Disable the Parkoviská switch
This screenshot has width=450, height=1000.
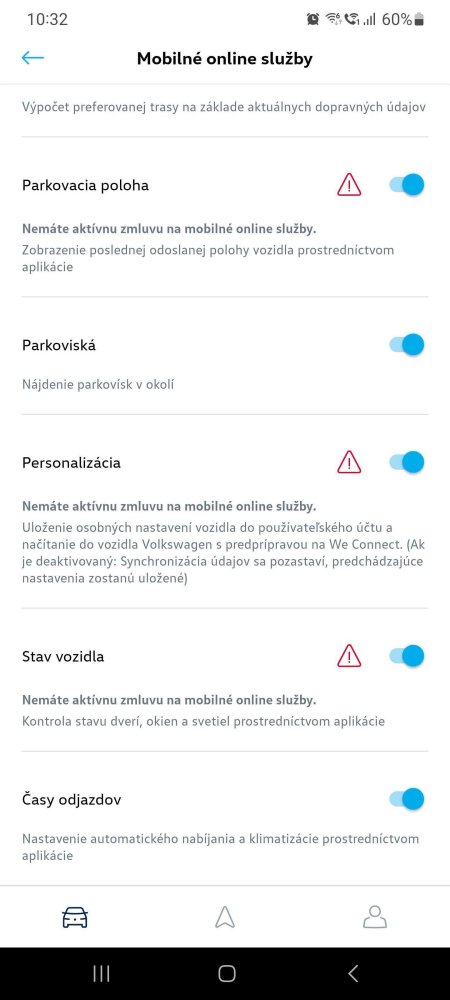(x=407, y=345)
